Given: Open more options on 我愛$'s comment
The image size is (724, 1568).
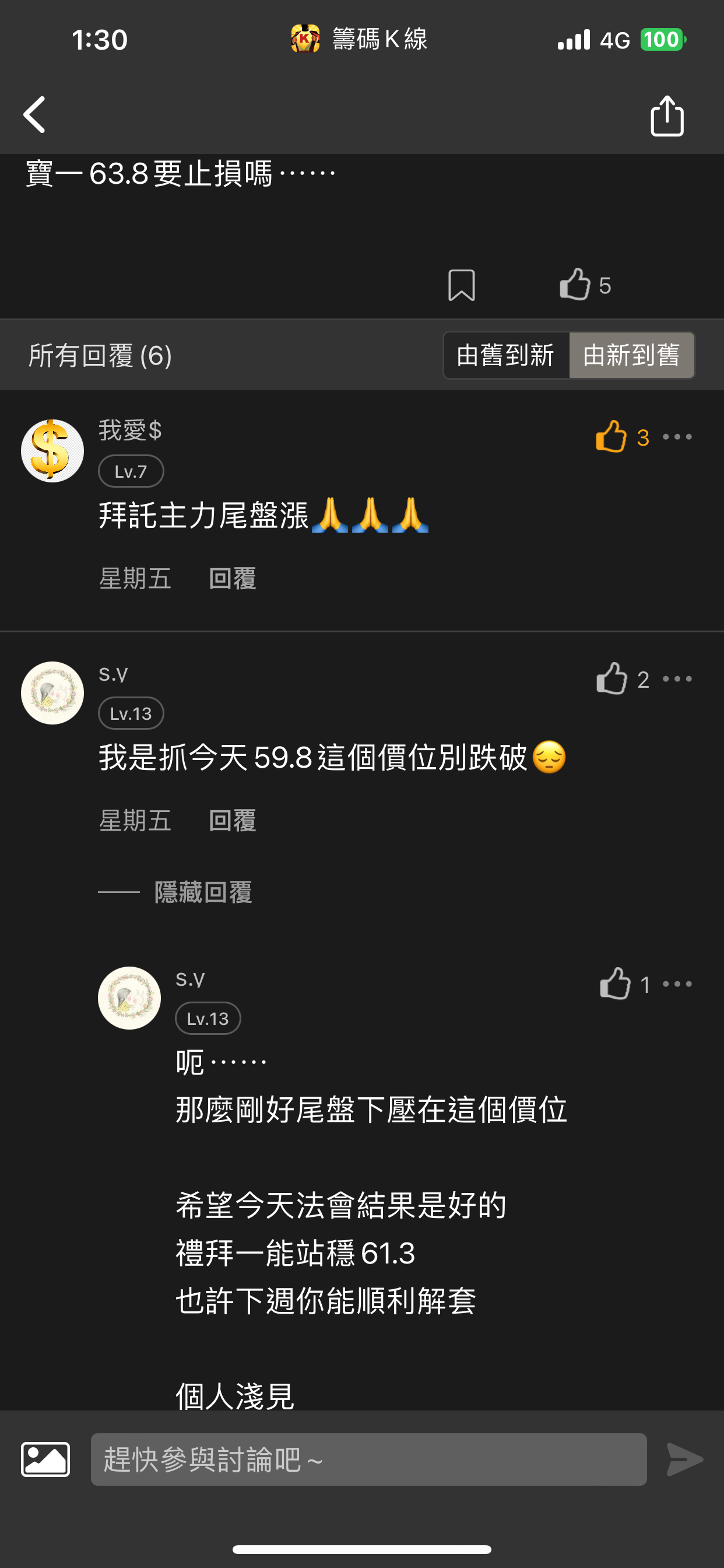Looking at the screenshot, I should click(x=677, y=437).
